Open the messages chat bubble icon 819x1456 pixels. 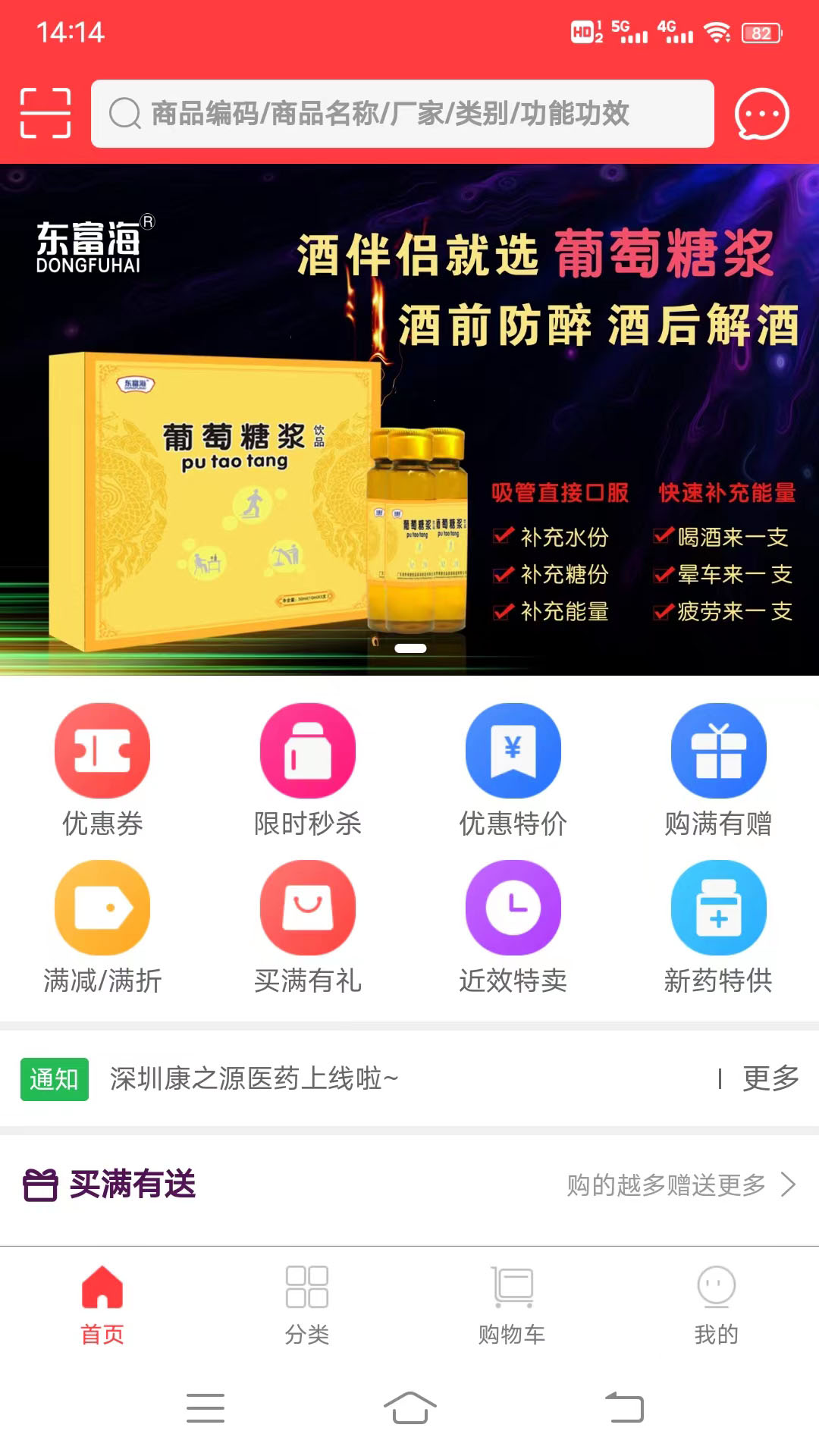pyautogui.click(x=761, y=114)
